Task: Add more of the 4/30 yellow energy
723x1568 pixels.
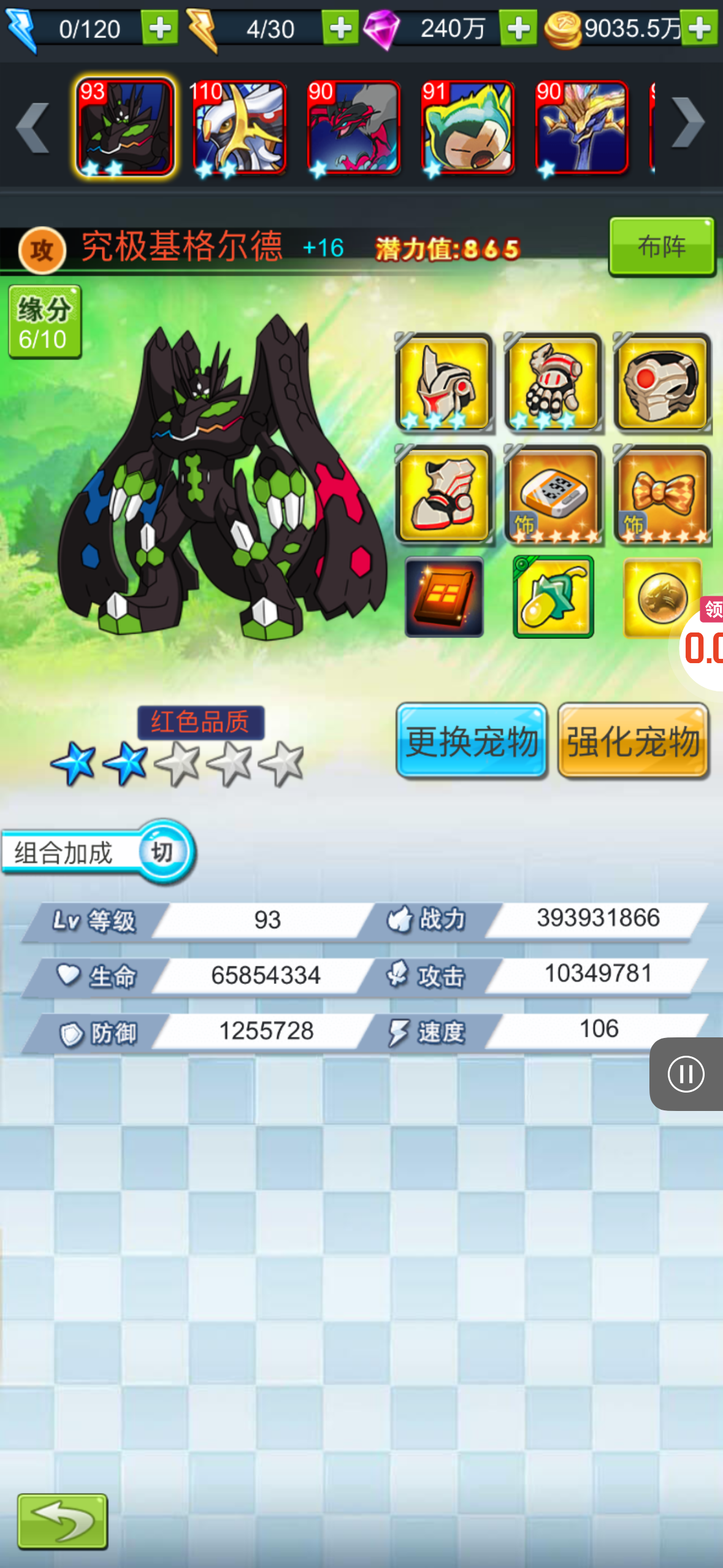Action: click(x=340, y=28)
